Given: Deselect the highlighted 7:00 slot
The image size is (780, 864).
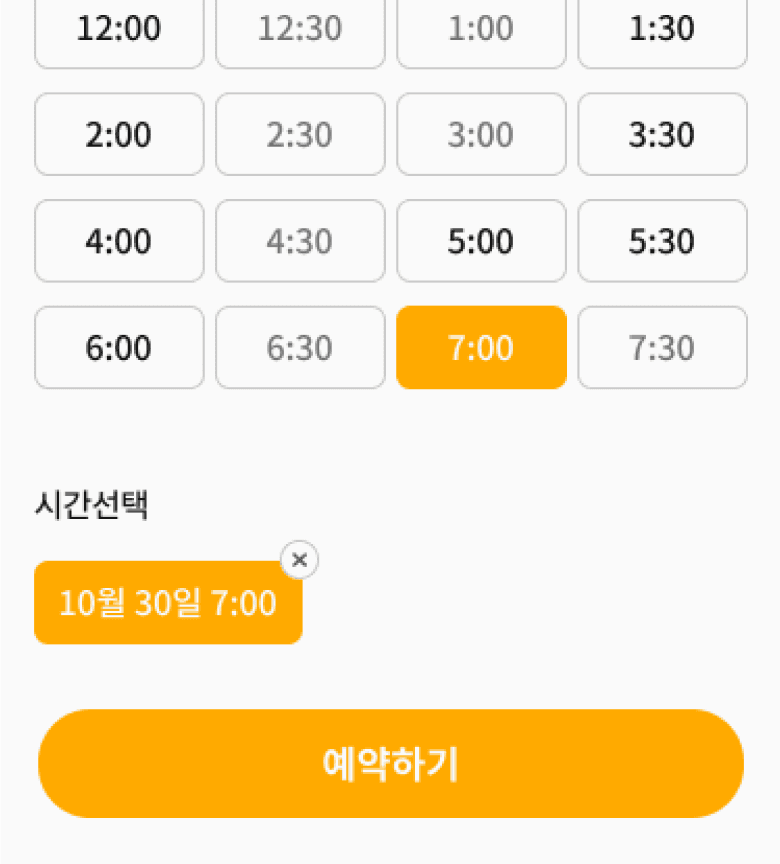Looking at the screenshot, I should (x=481, y=348).
